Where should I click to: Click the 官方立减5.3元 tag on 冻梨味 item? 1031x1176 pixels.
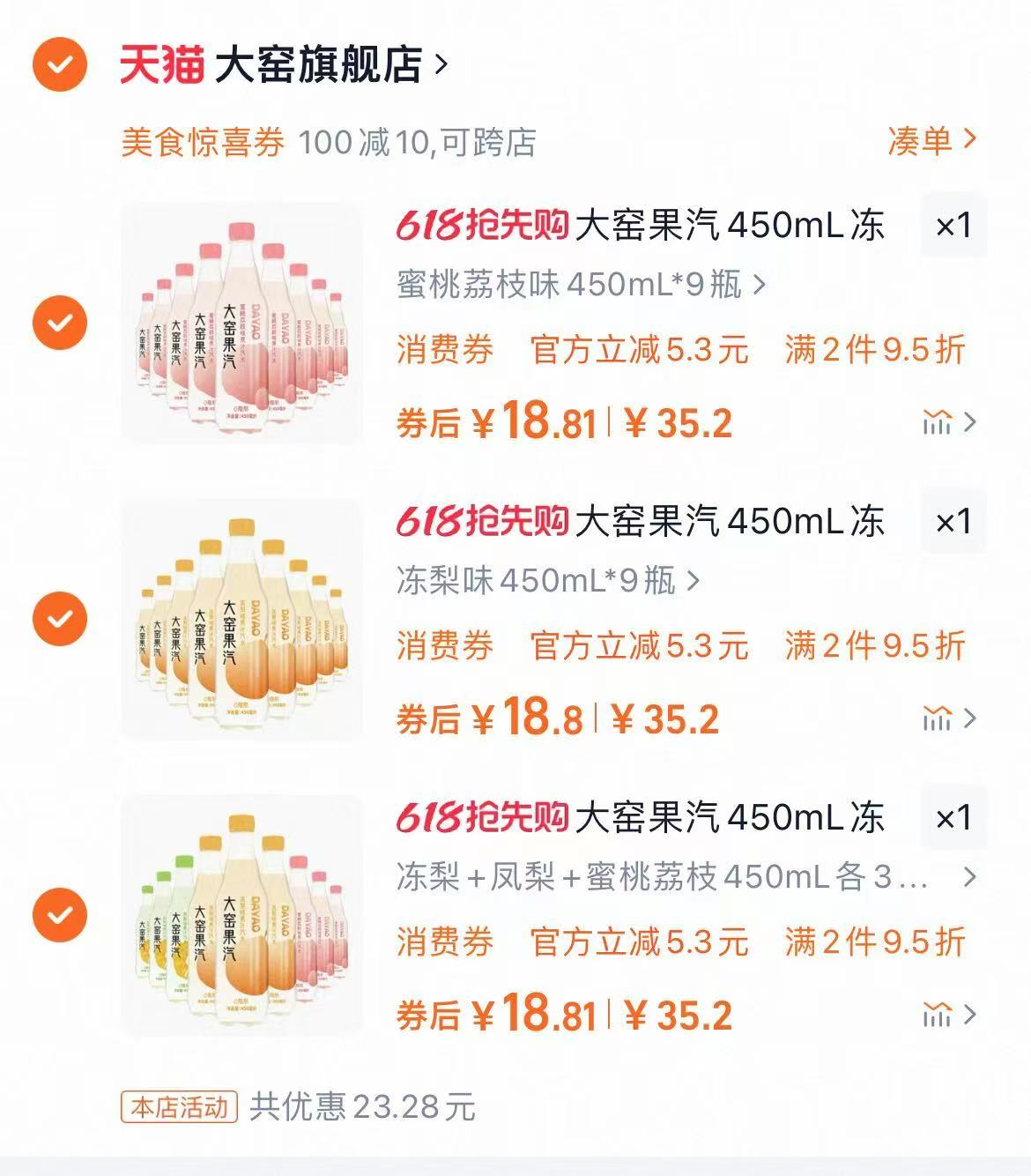(x=637, y=644)
